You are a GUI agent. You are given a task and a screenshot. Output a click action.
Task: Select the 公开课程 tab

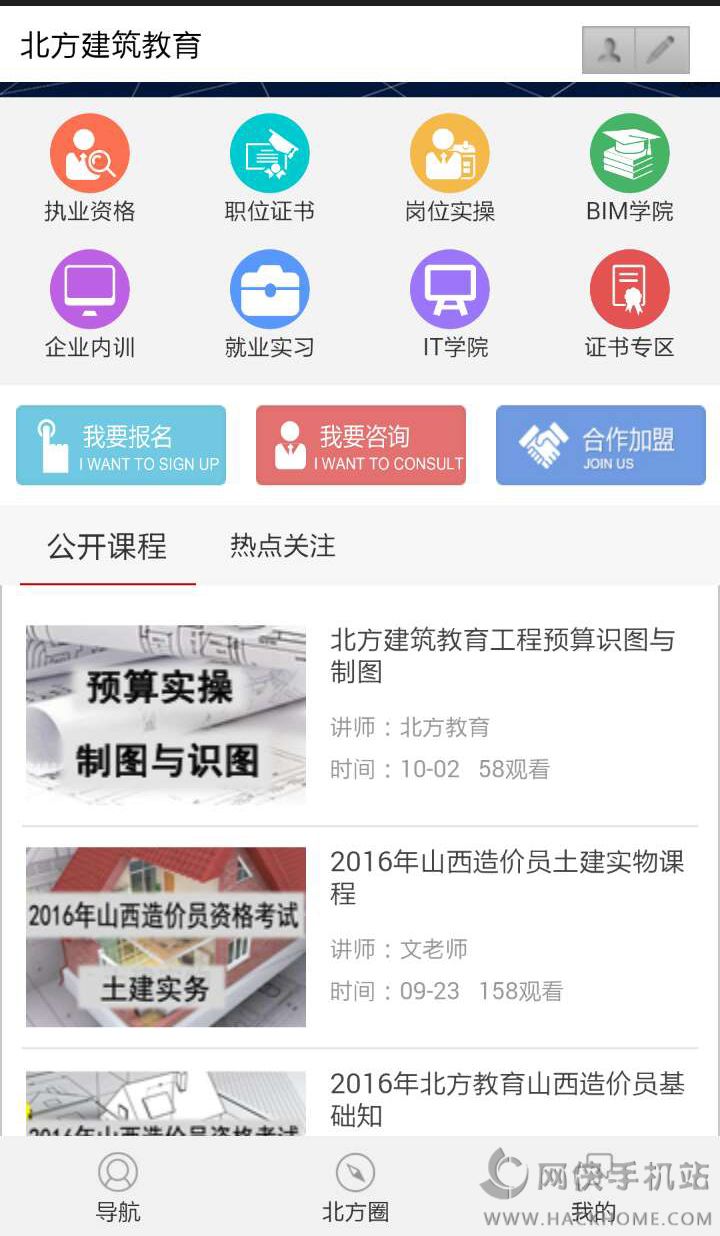[107, 547]
